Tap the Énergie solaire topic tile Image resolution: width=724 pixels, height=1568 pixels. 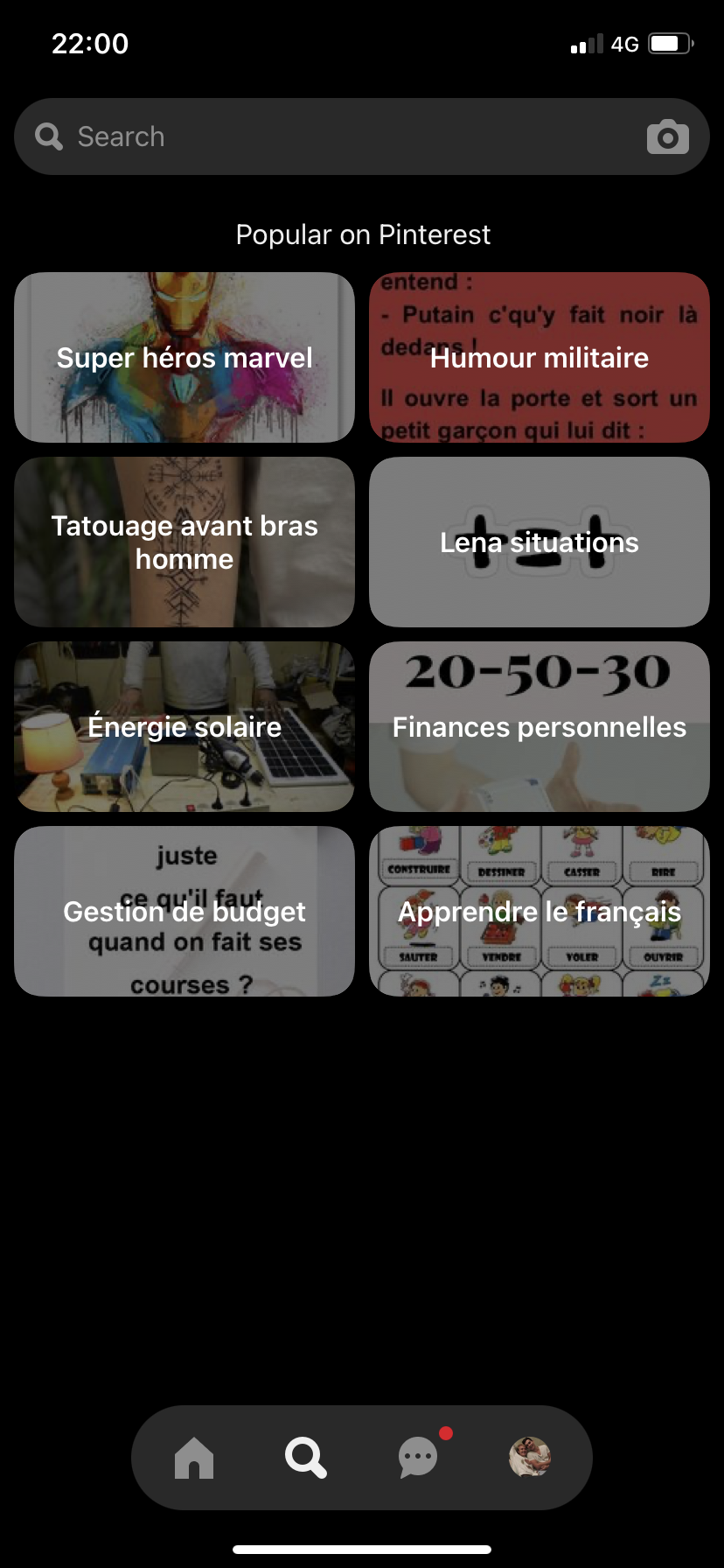coord(184,726)
